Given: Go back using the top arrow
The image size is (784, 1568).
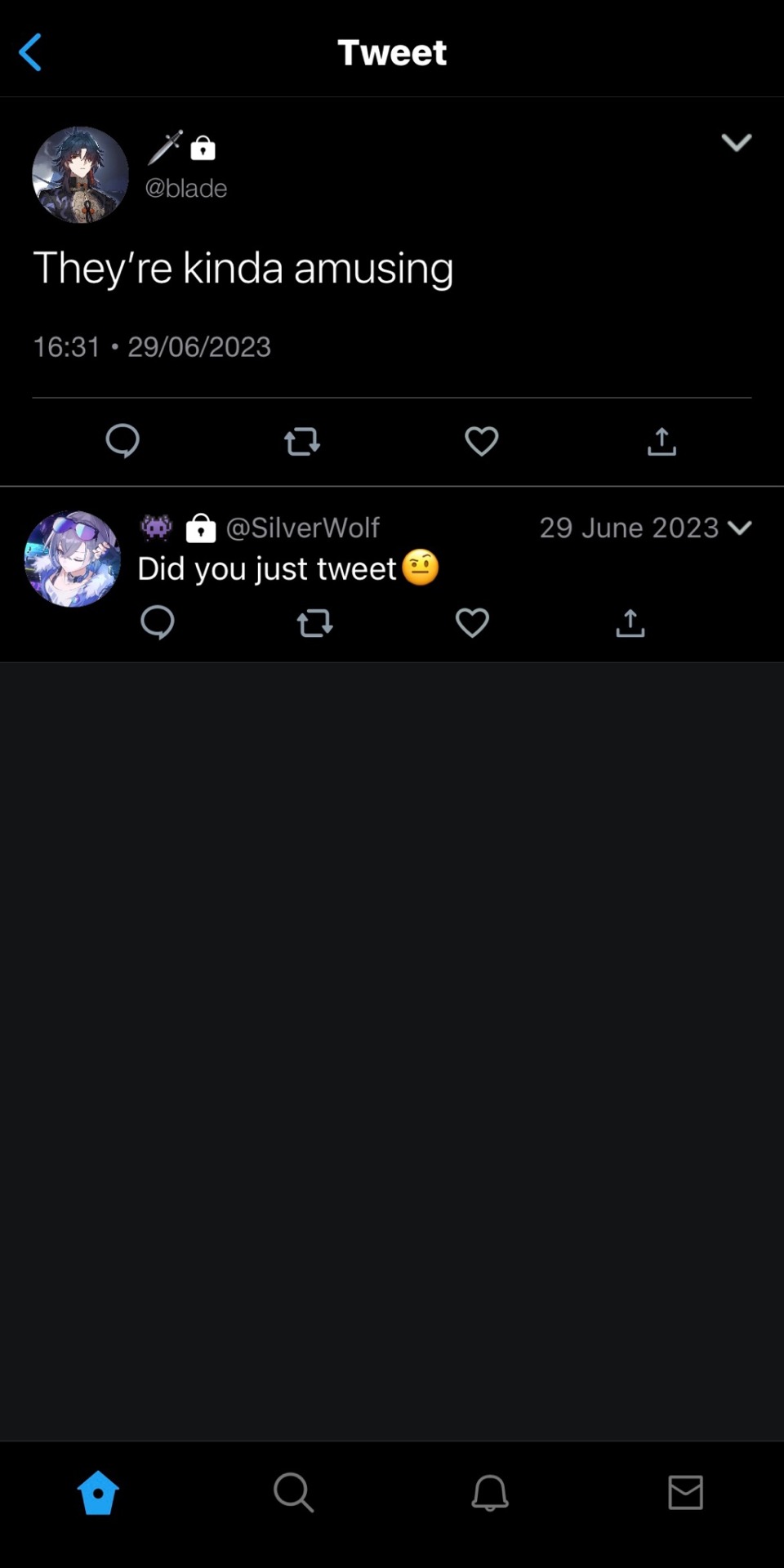Looking at the screenshot, I should 30,52.
